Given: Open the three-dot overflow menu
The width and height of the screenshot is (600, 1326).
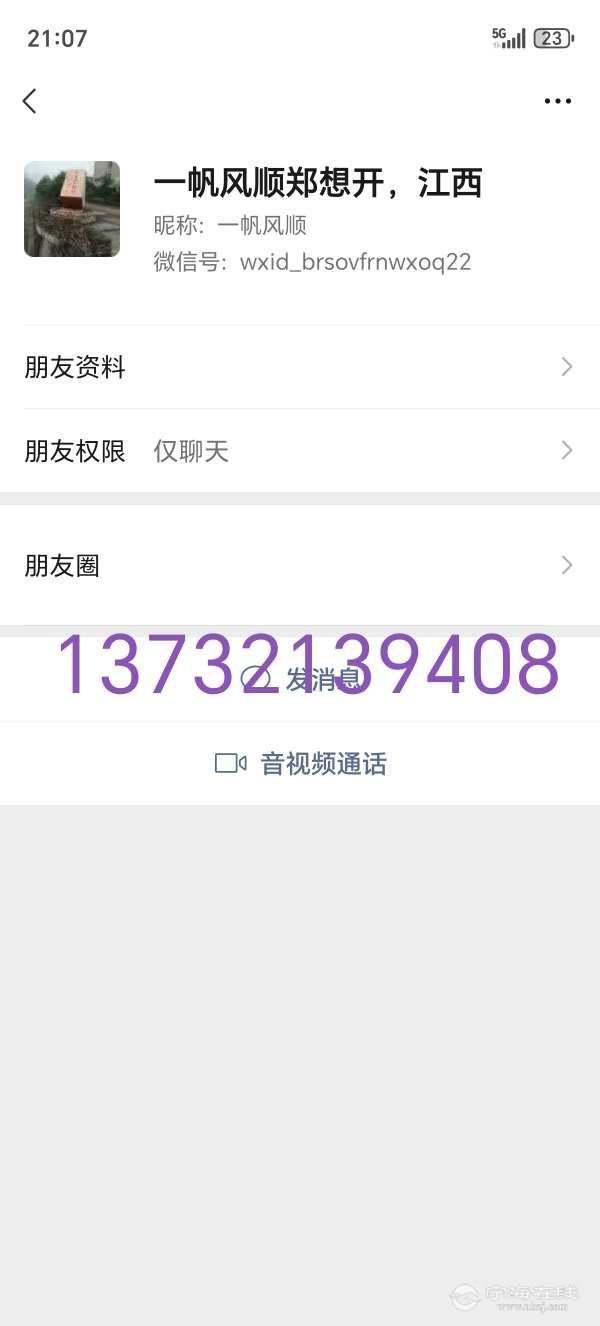Looking at the screenshot, I should (557, 101).
